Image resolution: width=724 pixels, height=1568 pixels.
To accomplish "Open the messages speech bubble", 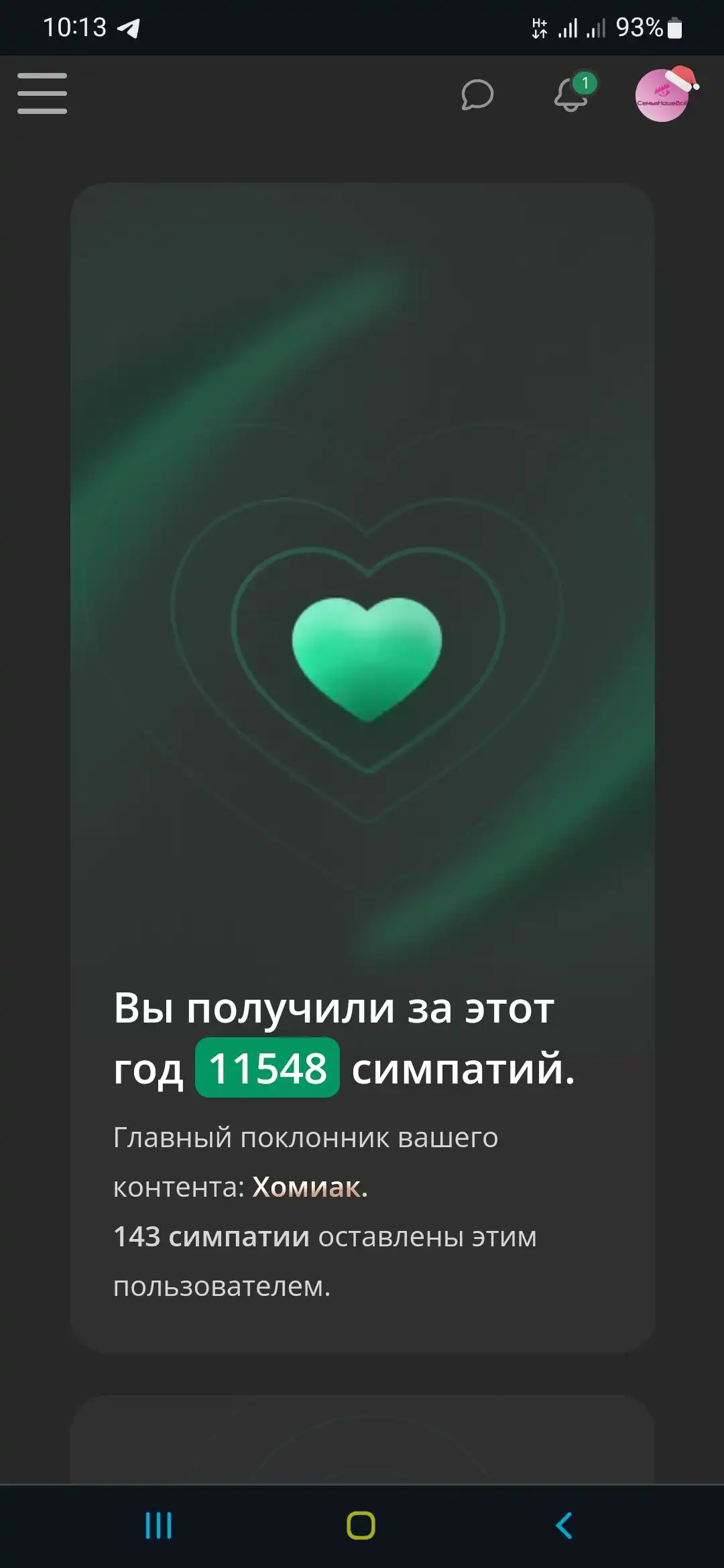I will (477, 94).
